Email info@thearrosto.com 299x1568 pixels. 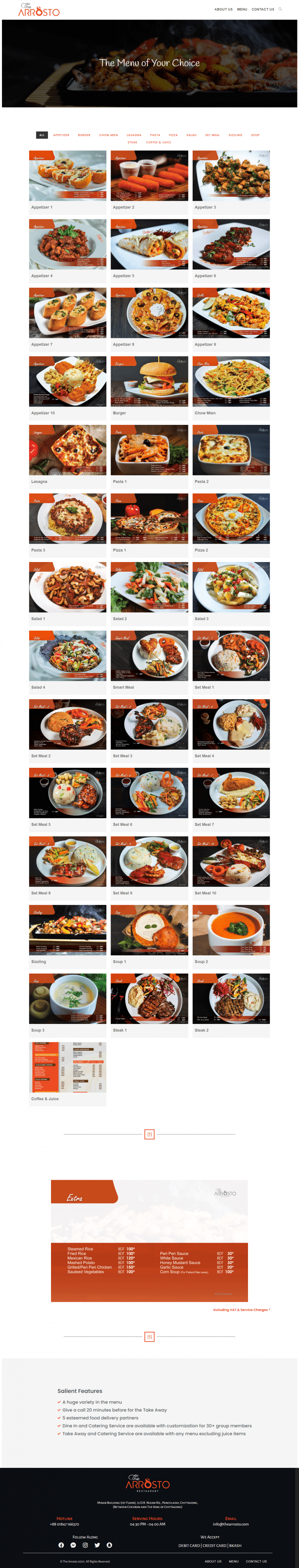click(x=230, y=1524)
